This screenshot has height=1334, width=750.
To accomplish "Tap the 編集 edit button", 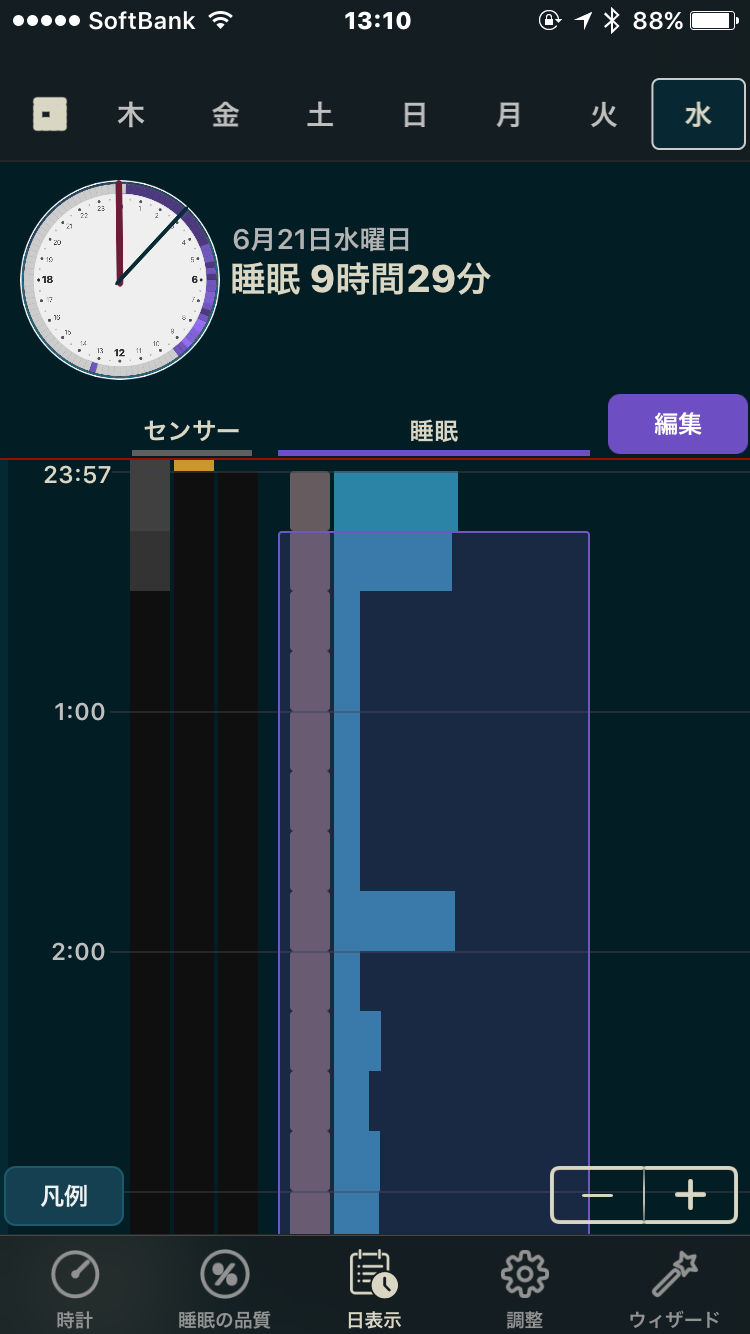I will (678, 424).
